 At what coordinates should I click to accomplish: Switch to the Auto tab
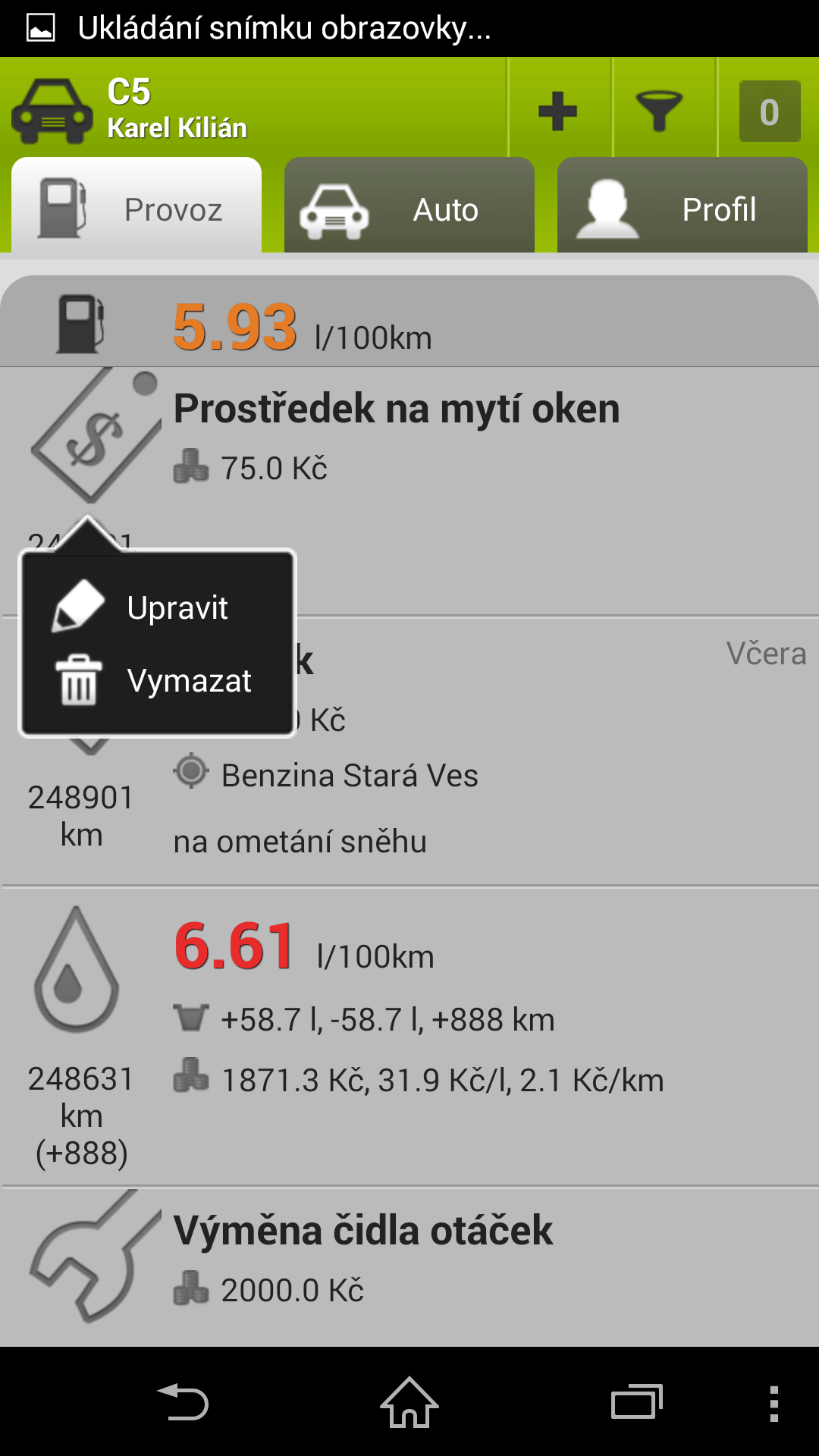click(x=409, y=206)
